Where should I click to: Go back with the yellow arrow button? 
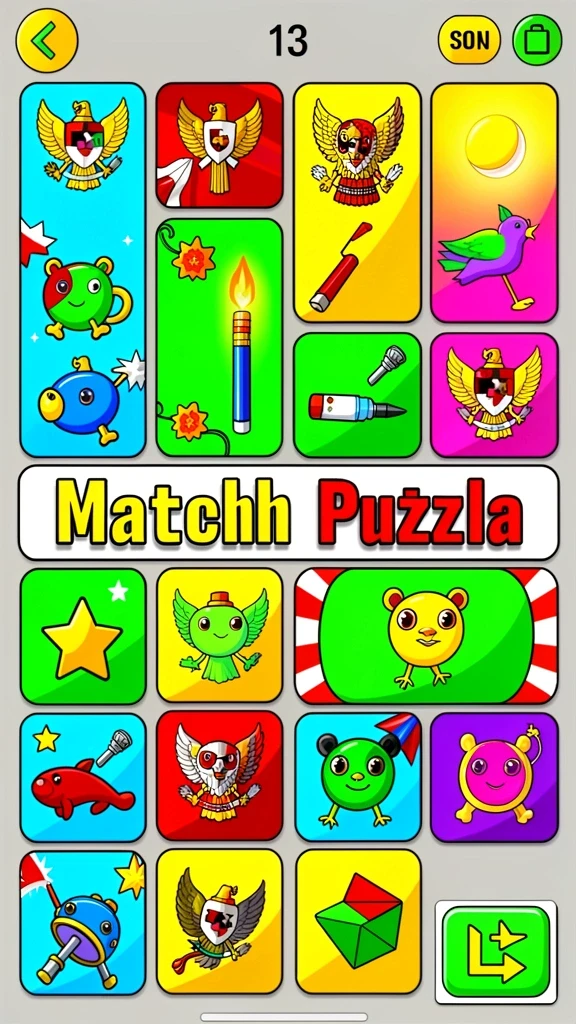47,40
